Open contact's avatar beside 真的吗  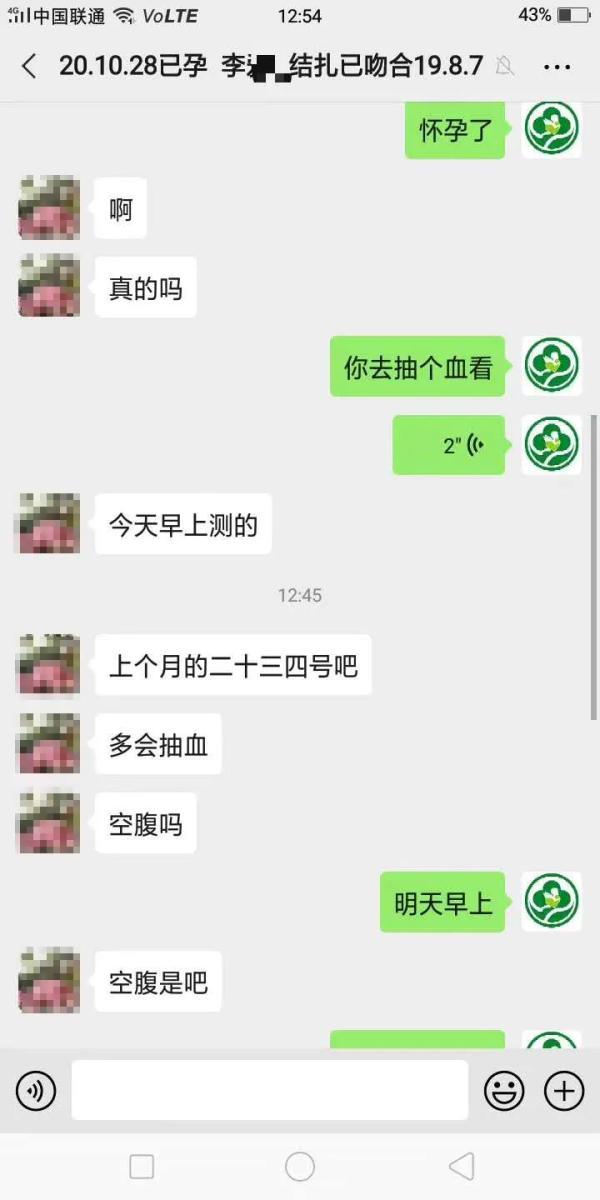tap(49, 287)
